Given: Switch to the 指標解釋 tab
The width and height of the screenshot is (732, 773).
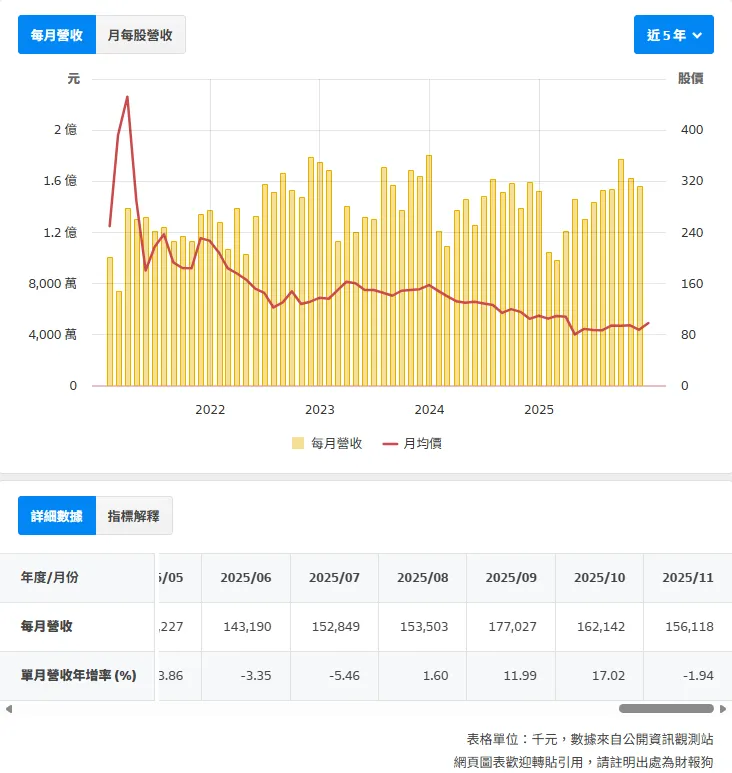Looking at the screenshot, I should 132,515.
